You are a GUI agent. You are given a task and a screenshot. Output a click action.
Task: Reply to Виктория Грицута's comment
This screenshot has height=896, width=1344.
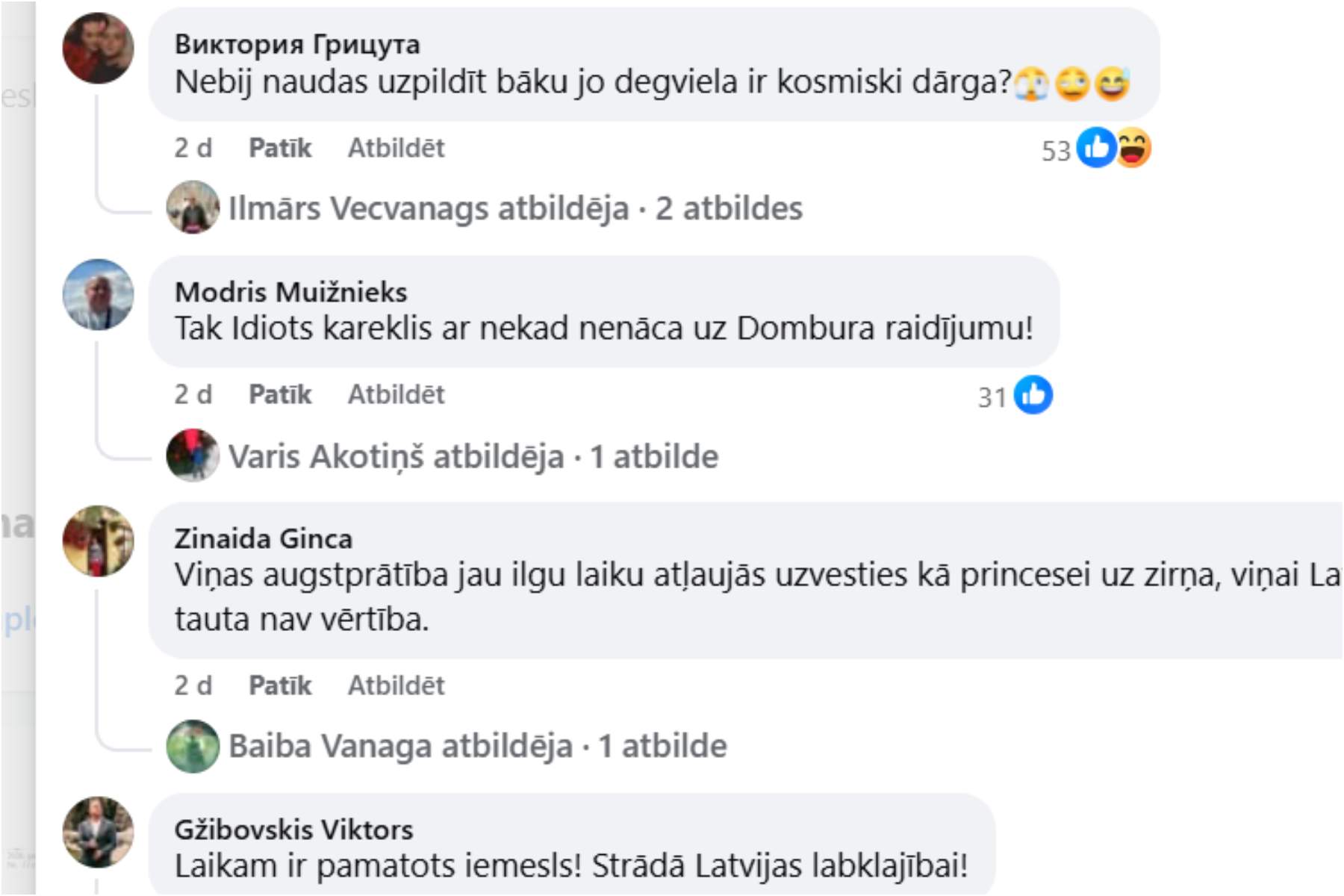pyautogui.click(x=396, y=148)
